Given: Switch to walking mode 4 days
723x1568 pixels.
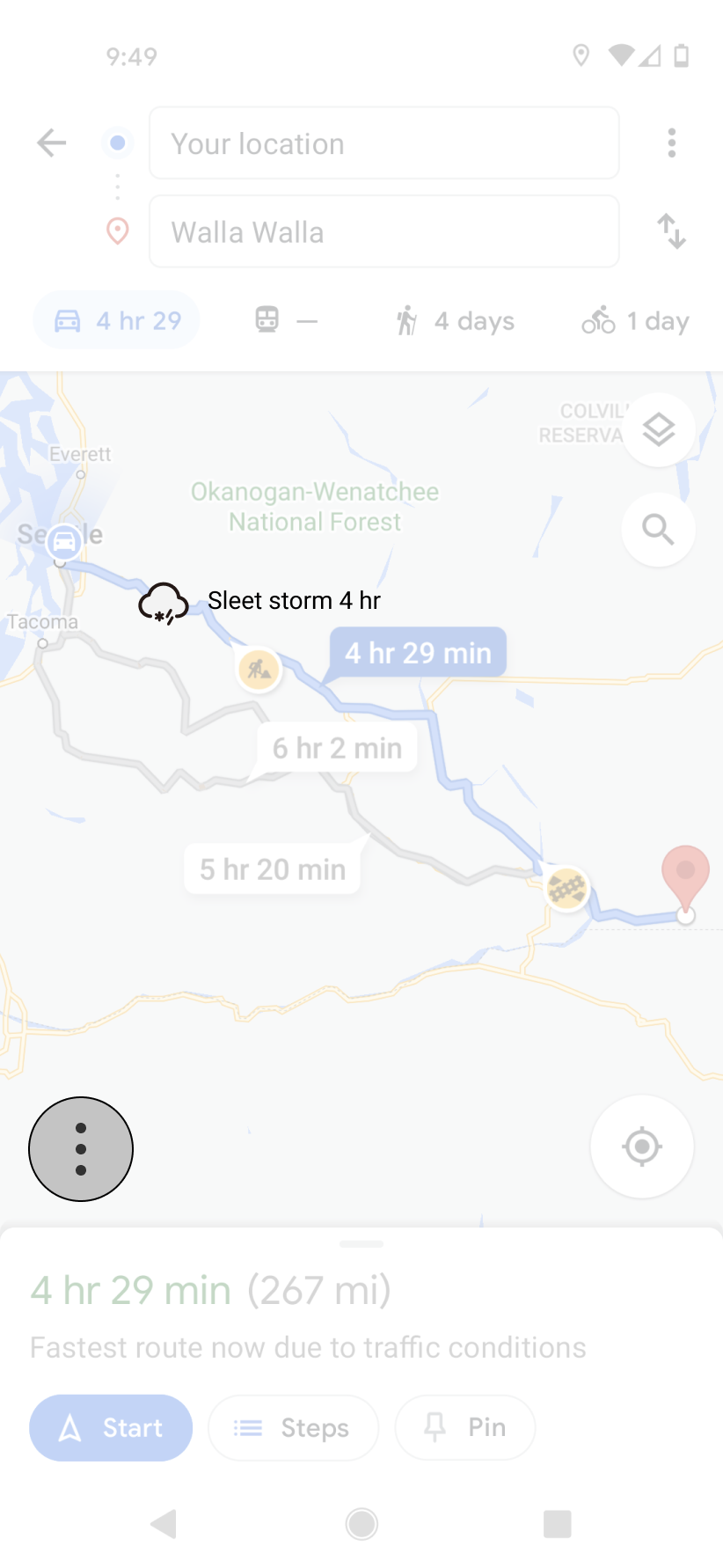Looking at the screenshot, I should point(455,320).
